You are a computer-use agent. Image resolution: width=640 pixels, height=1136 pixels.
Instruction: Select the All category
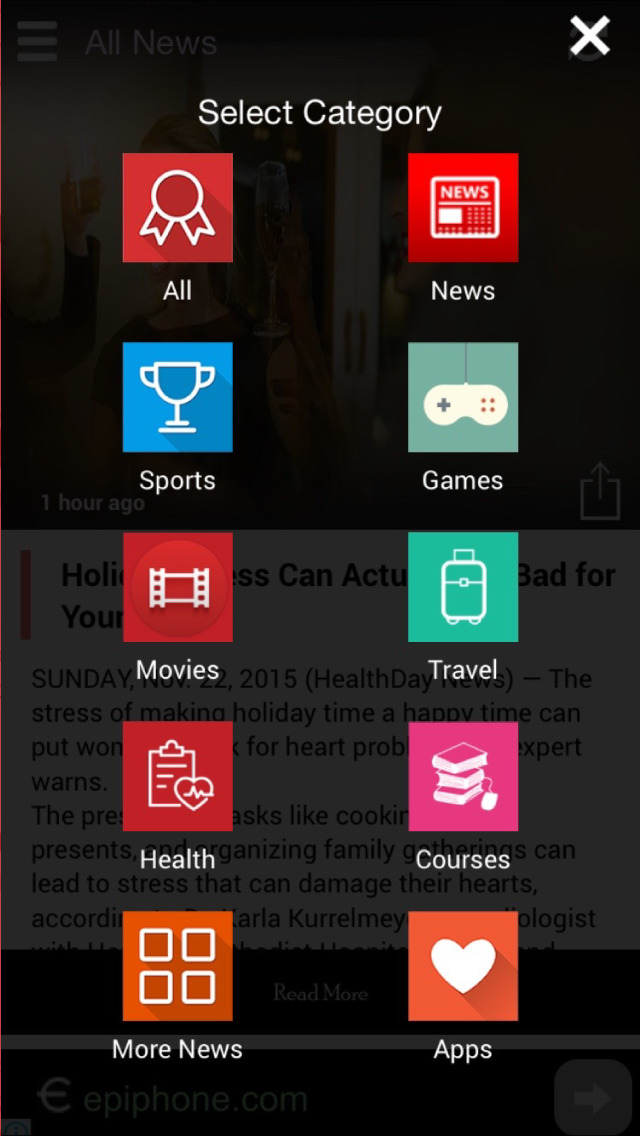tap(178, 207)
